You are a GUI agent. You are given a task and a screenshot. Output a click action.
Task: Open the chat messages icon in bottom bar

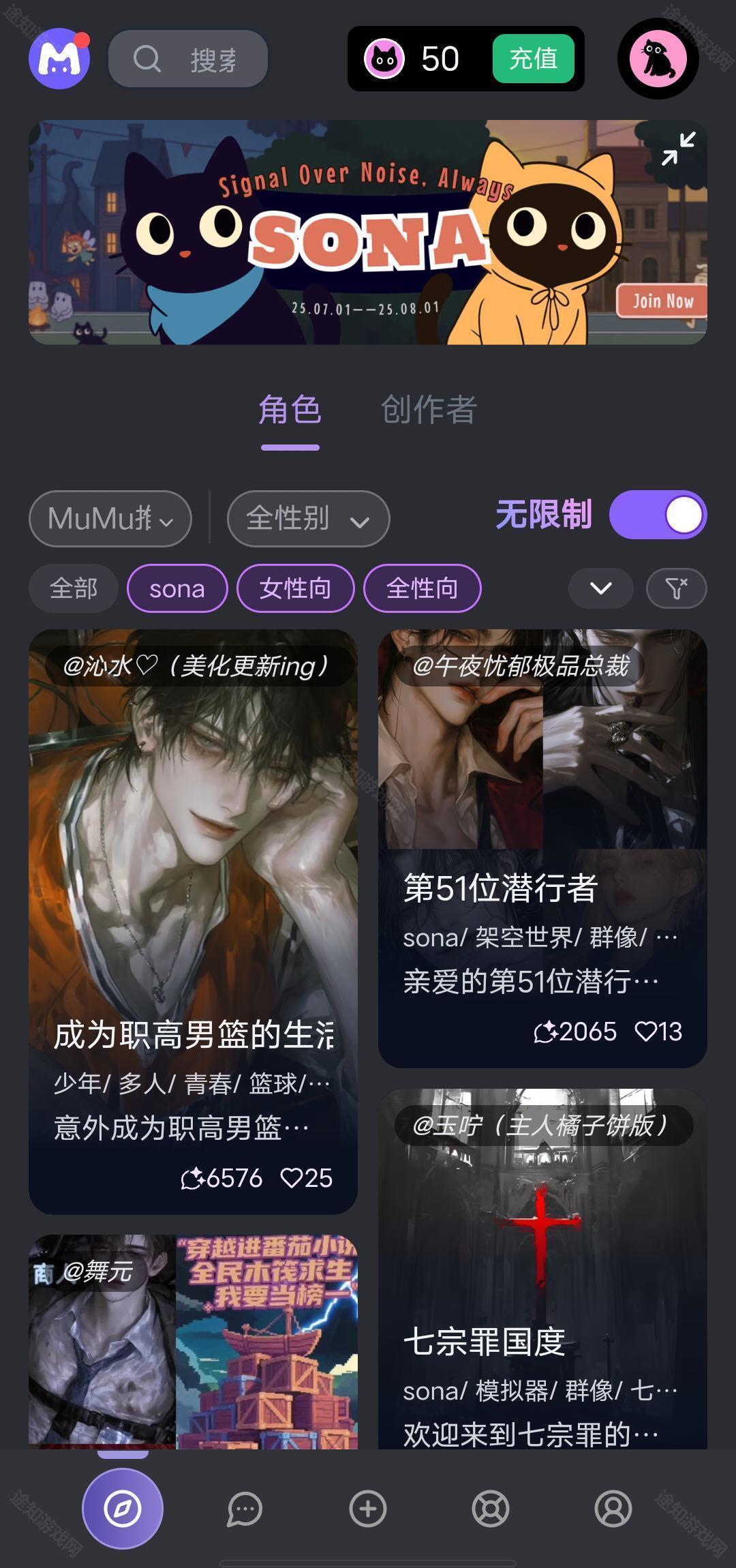click(x=244, y=1509)
